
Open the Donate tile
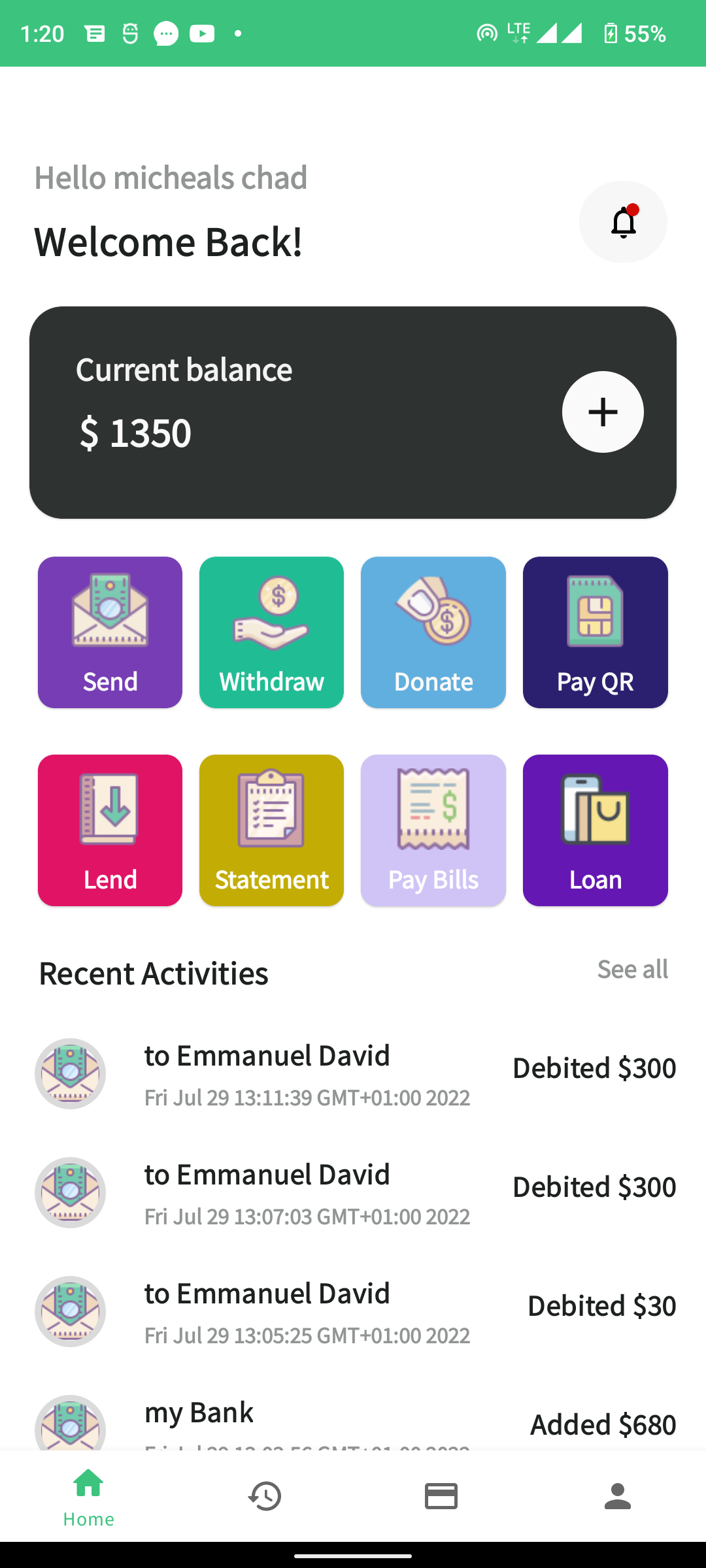[x=433, y=632]
